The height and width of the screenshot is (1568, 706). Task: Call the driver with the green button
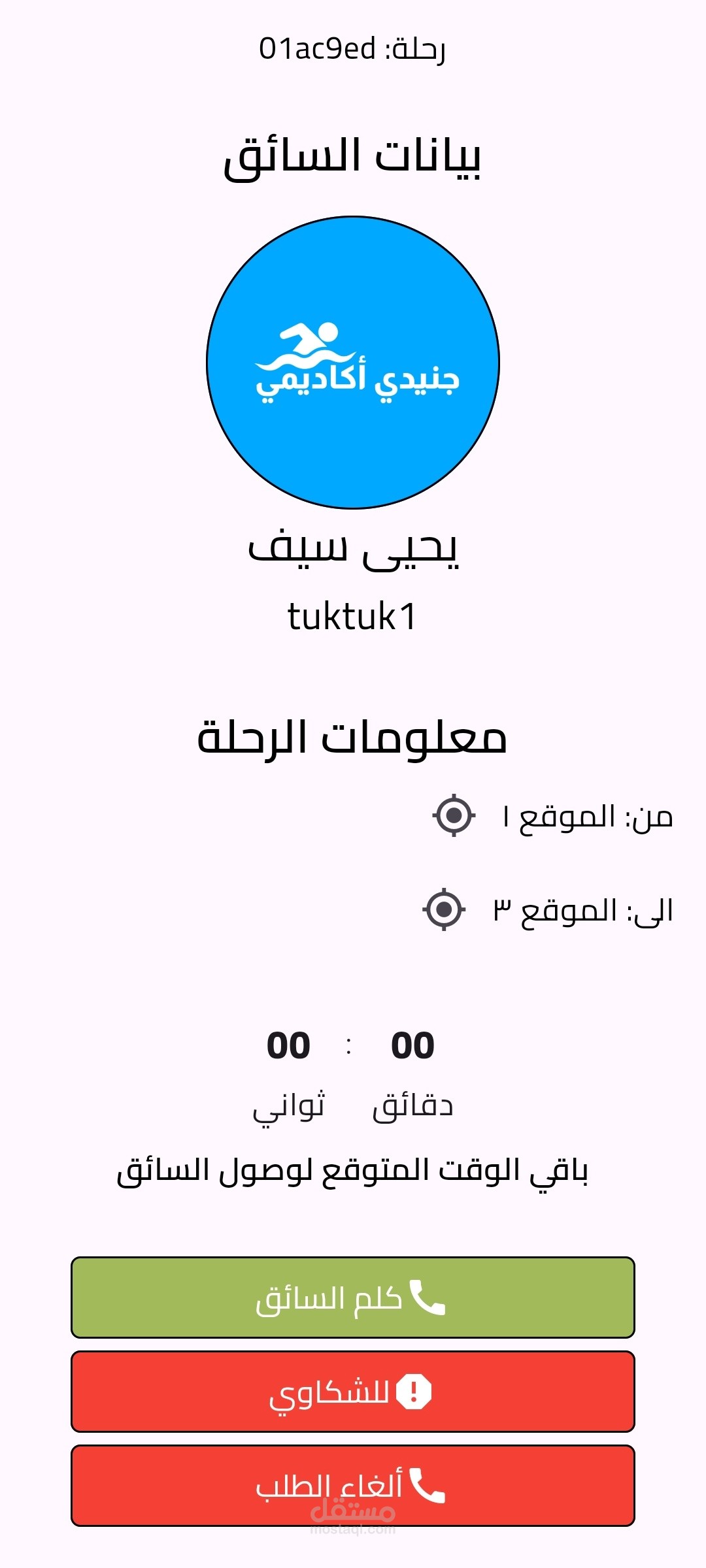tap(353, 1298)
